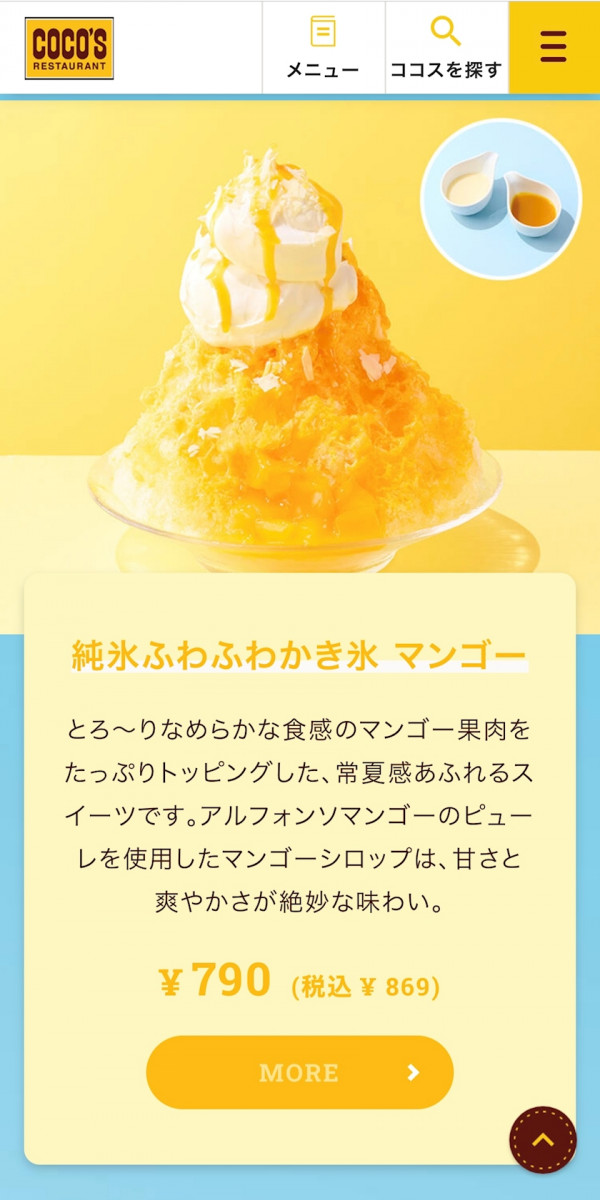Open the hamburger menu
Screen dimensions: 600x1200
[x=554, y=47]
